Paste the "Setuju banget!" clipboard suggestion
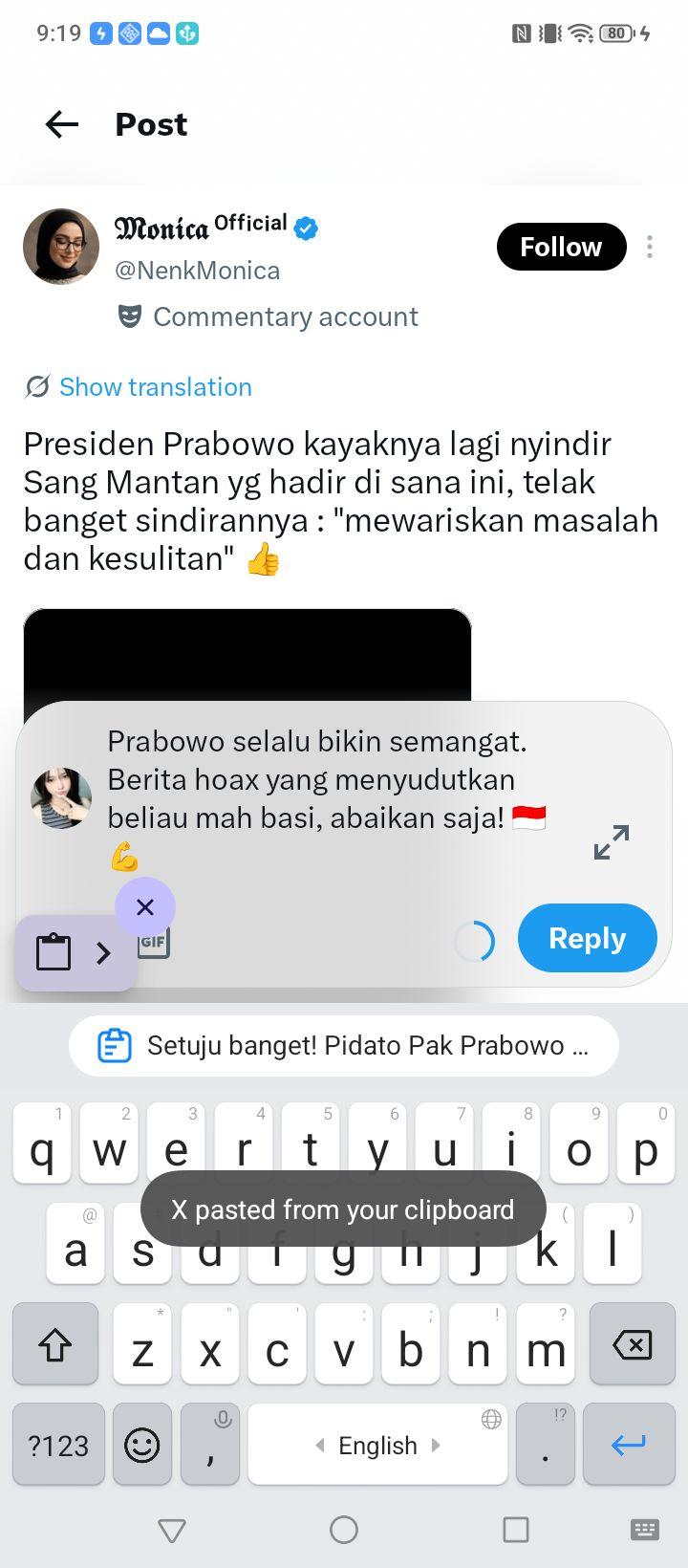 (x=344, y=1045)
